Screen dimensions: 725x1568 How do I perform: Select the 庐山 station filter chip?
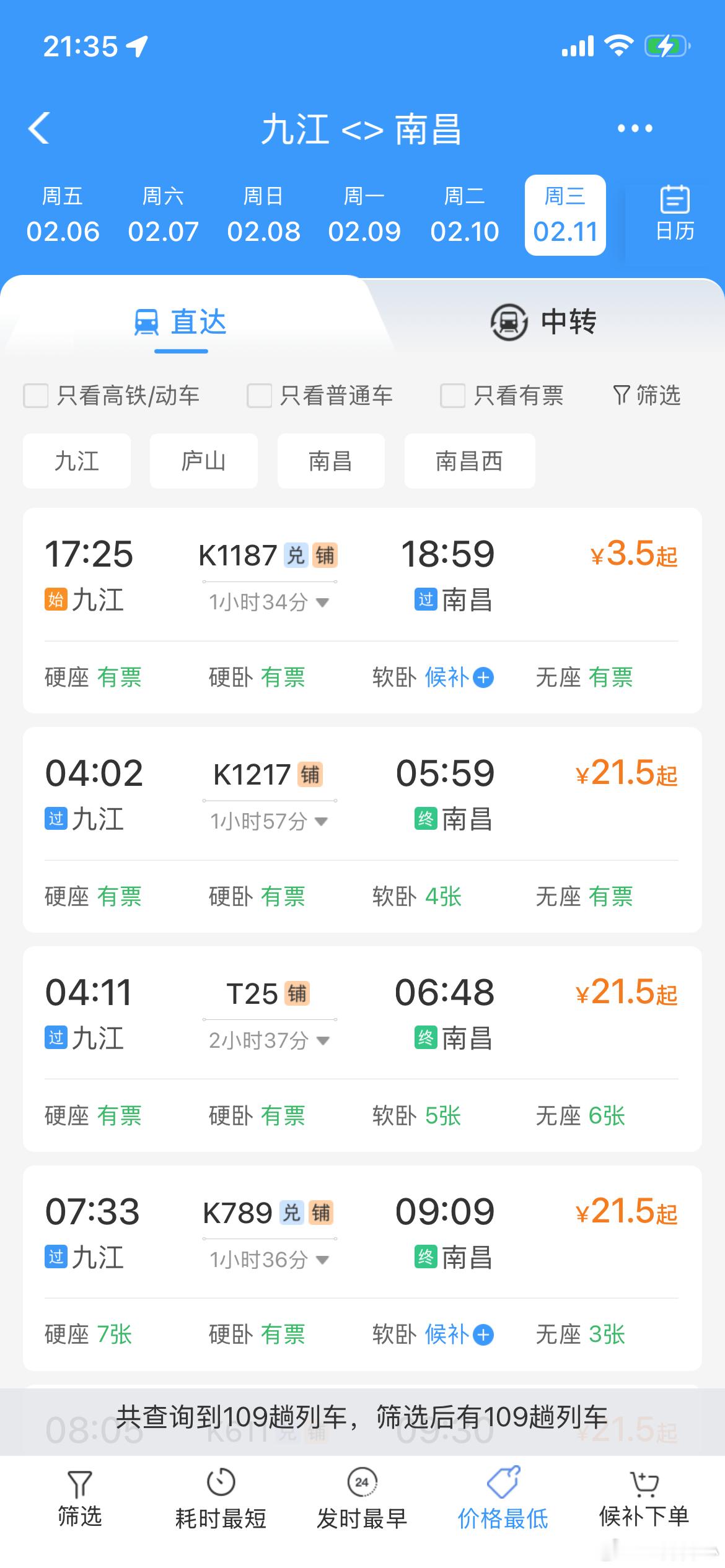[x=203, y=461]
